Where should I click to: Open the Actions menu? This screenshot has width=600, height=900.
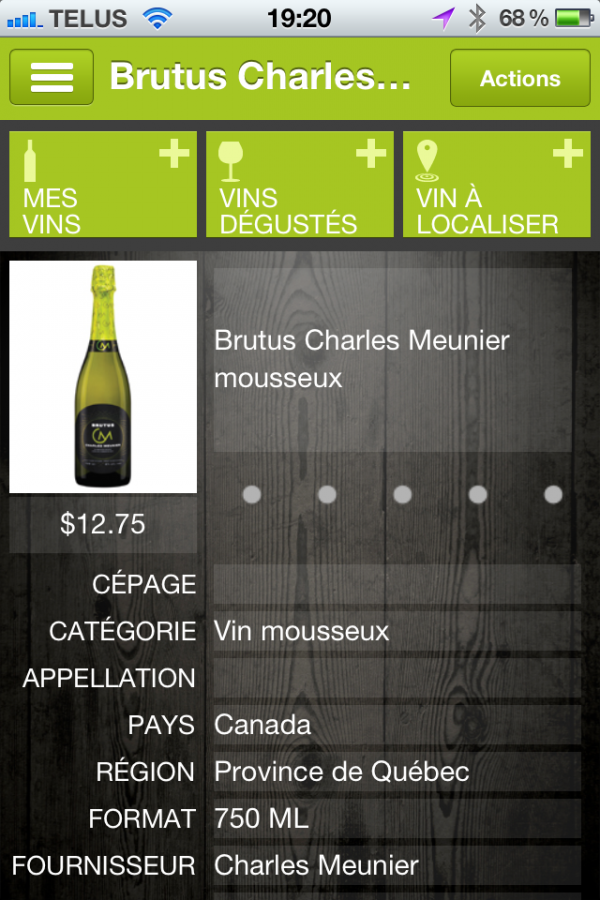pos(520,78)
